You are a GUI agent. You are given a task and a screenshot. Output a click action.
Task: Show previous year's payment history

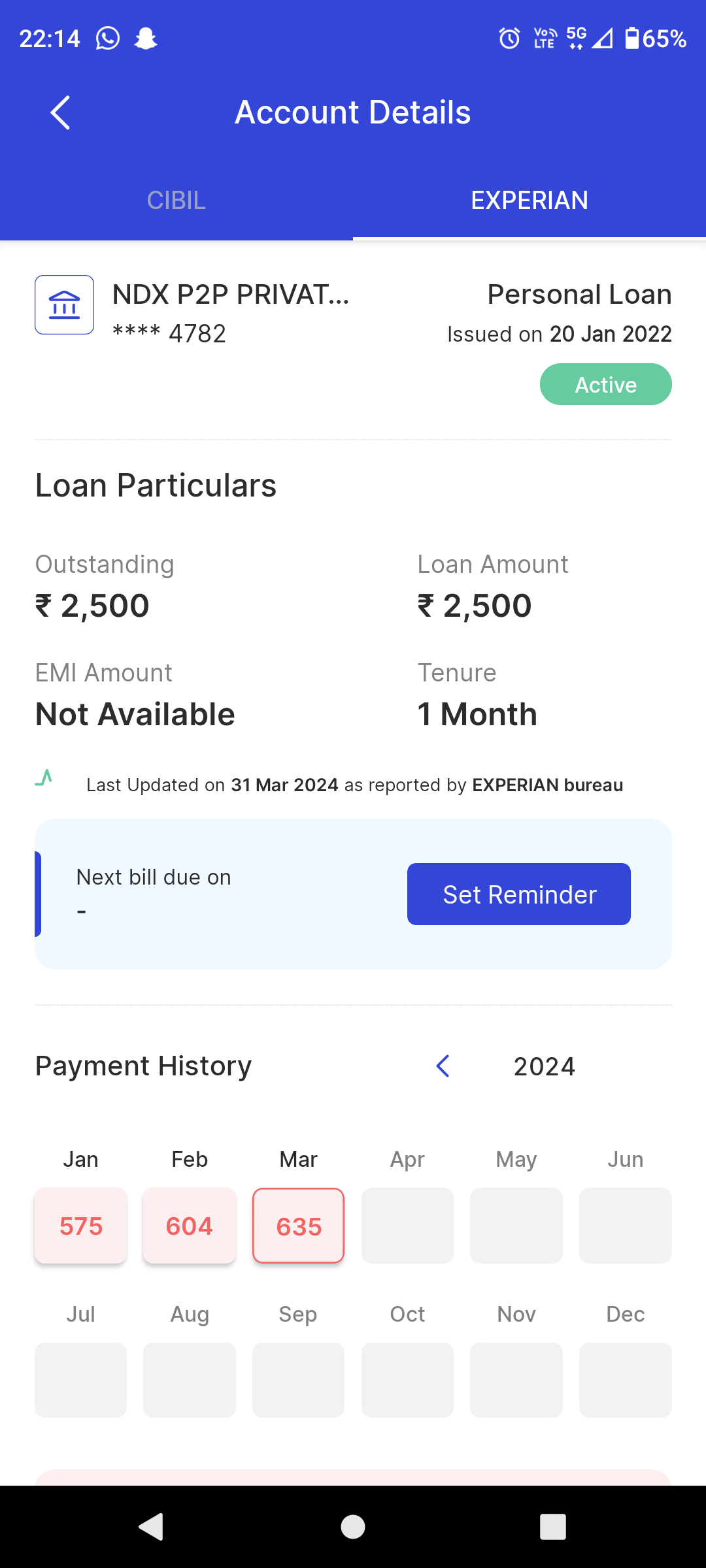(x=443, y=1066)
